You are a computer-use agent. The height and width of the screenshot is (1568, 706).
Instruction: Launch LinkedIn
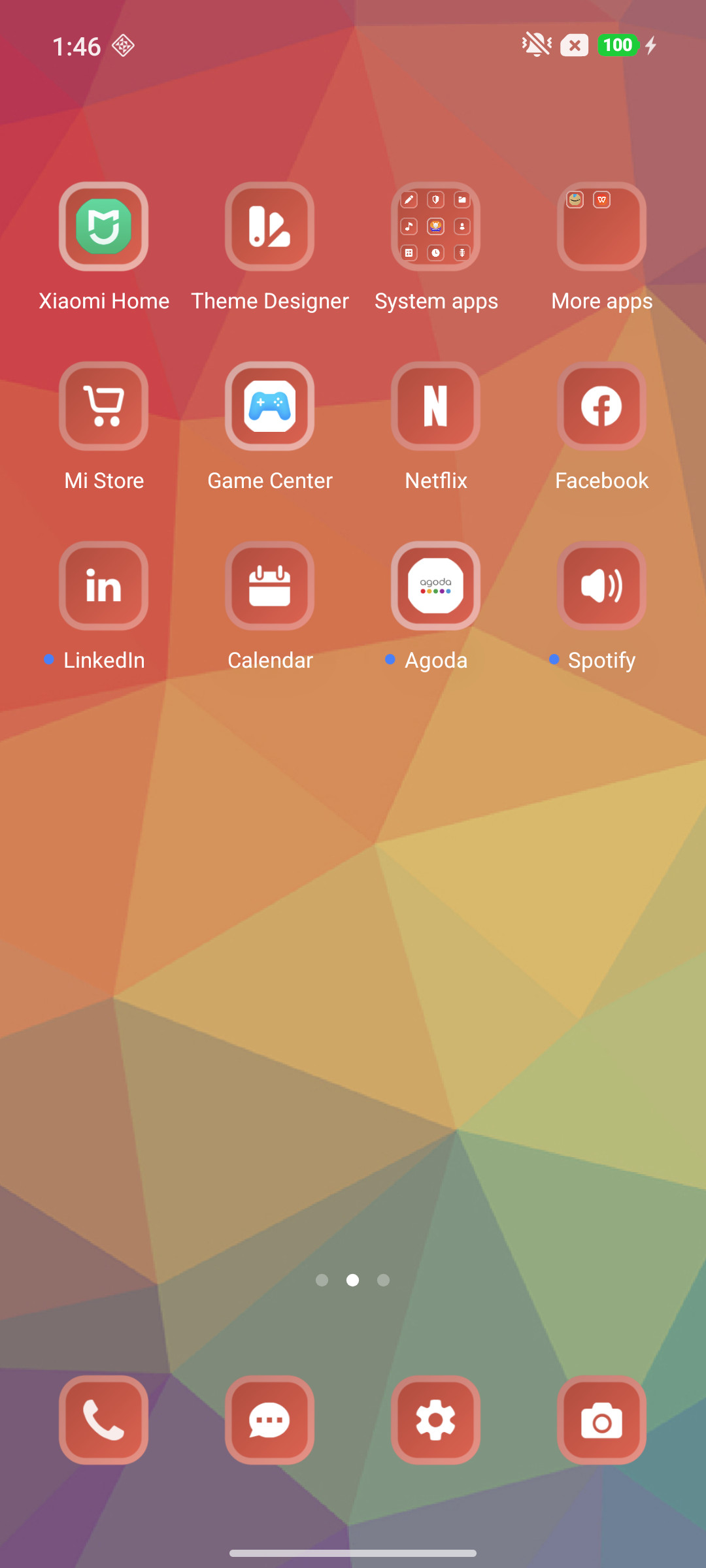pos(104,585)
